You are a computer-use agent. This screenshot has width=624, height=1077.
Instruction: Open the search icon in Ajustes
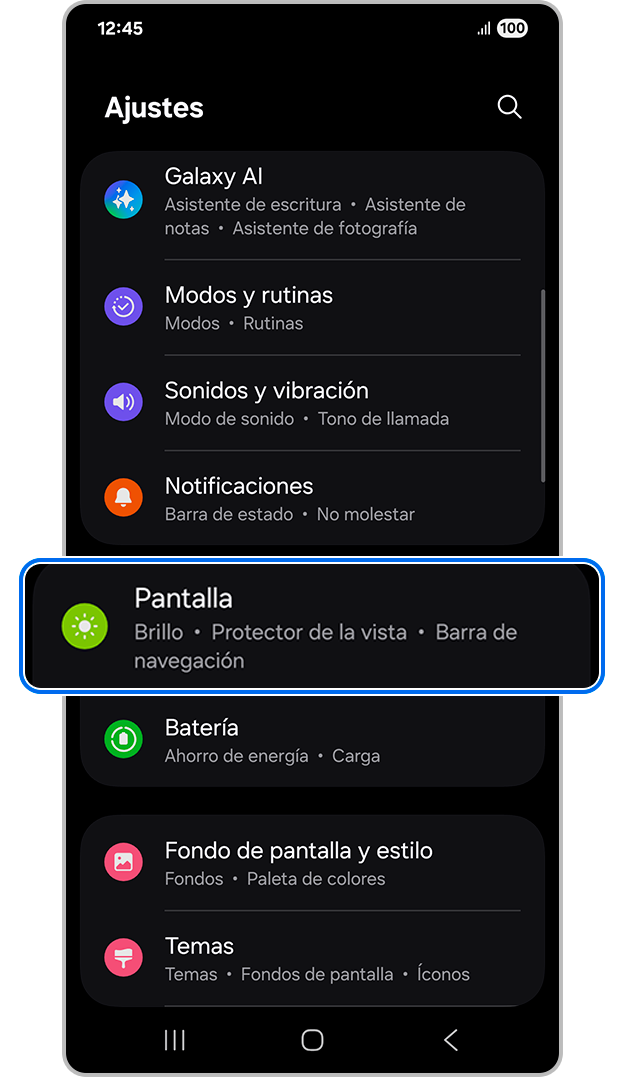point(509,107)
